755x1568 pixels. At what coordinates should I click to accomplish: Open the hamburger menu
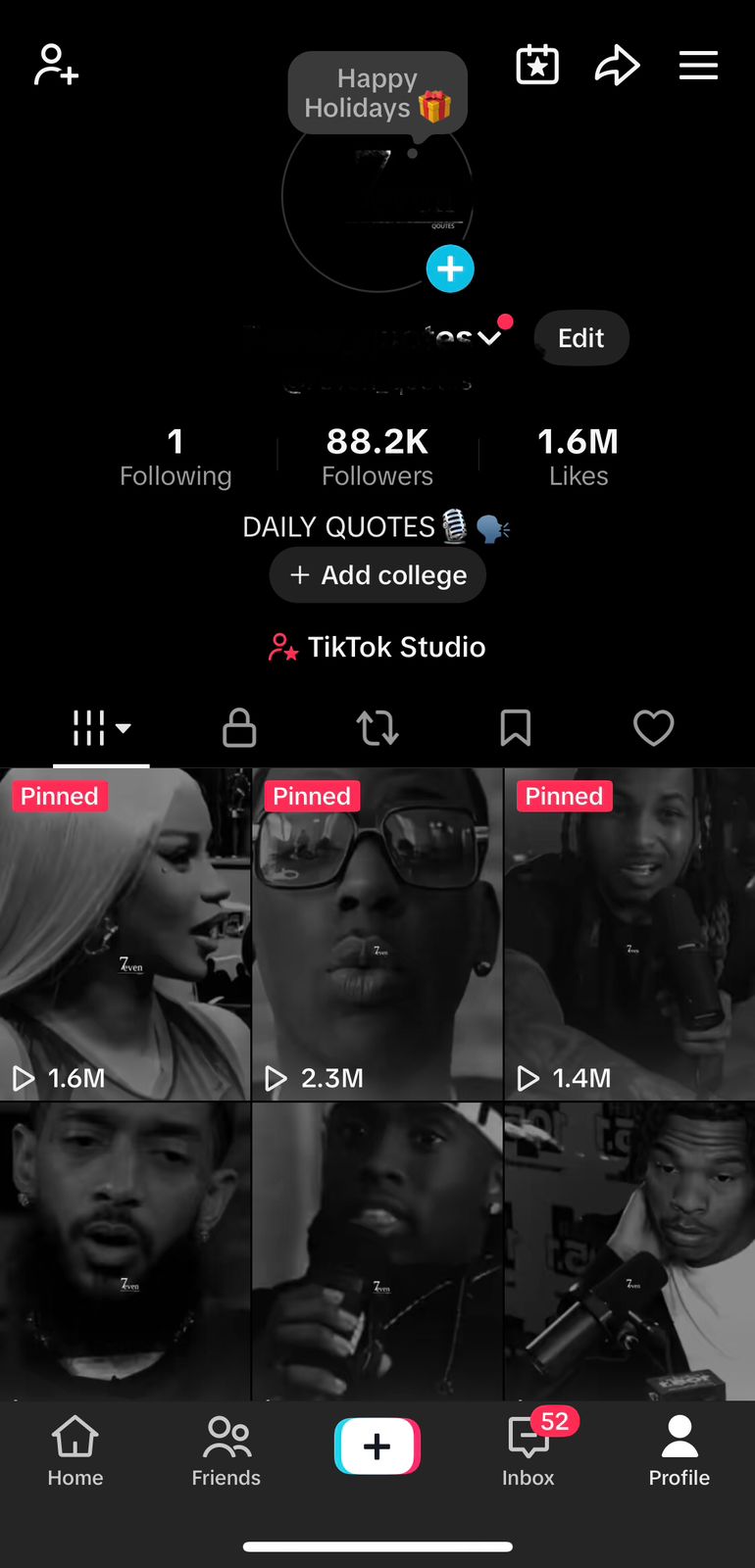click(698, 66)
